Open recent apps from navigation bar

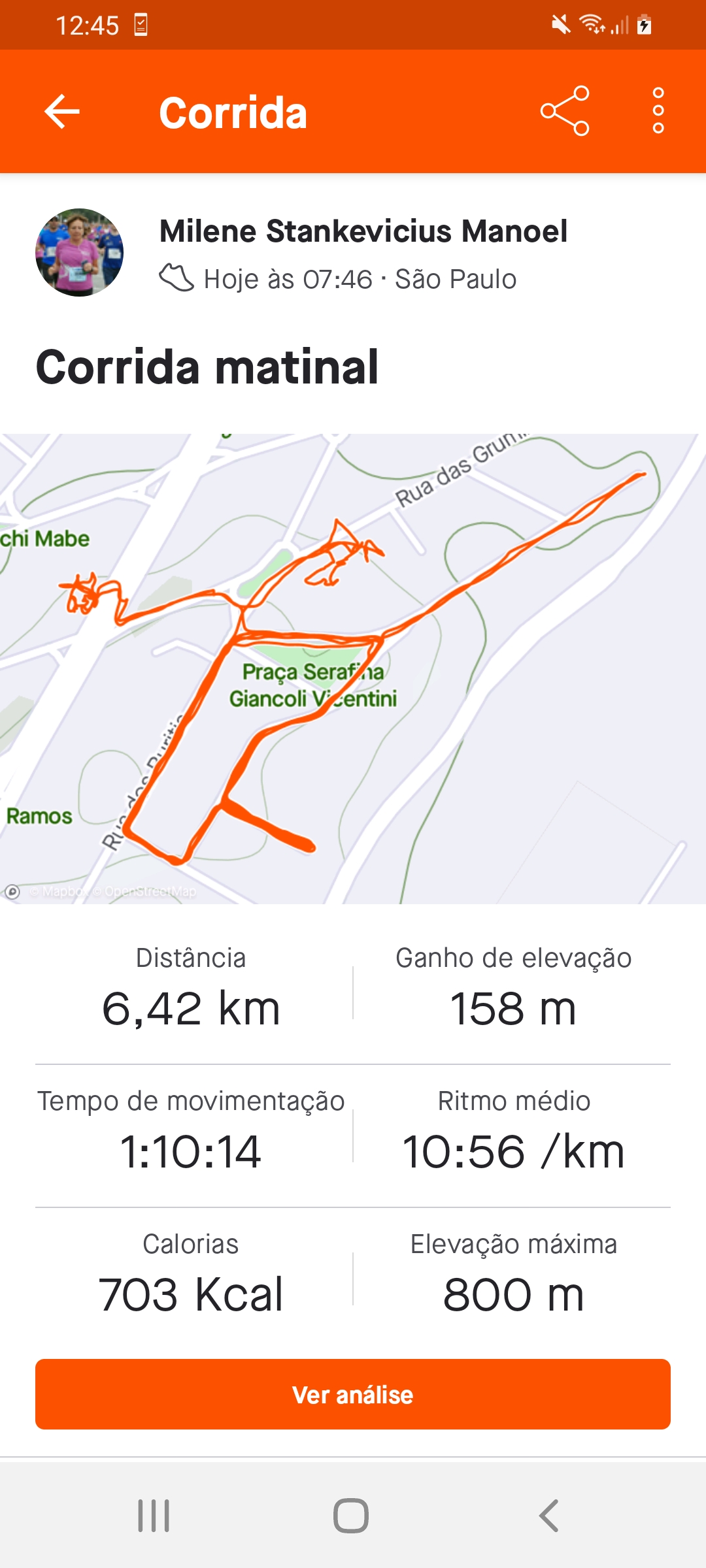click(154, 1516)
